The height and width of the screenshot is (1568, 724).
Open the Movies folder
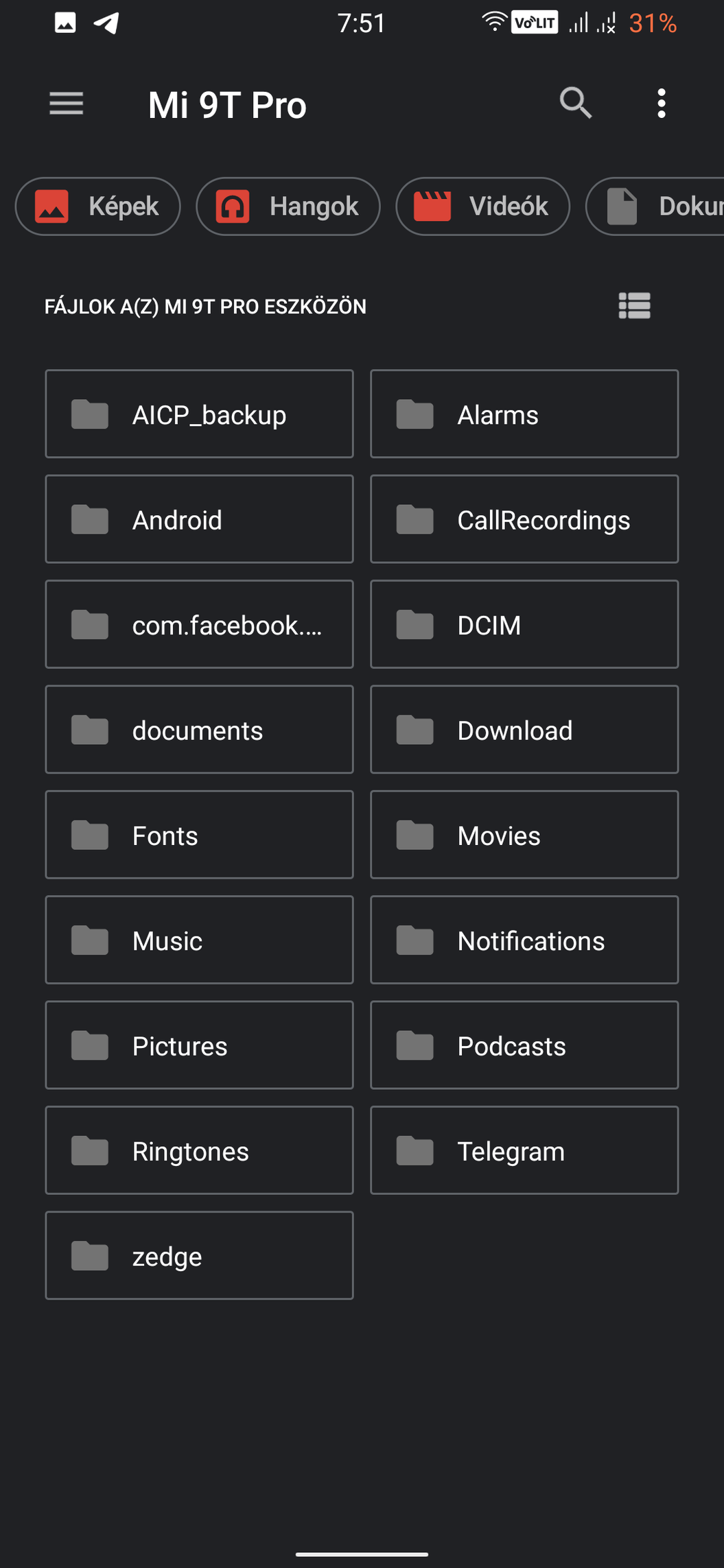pos(524,835)
